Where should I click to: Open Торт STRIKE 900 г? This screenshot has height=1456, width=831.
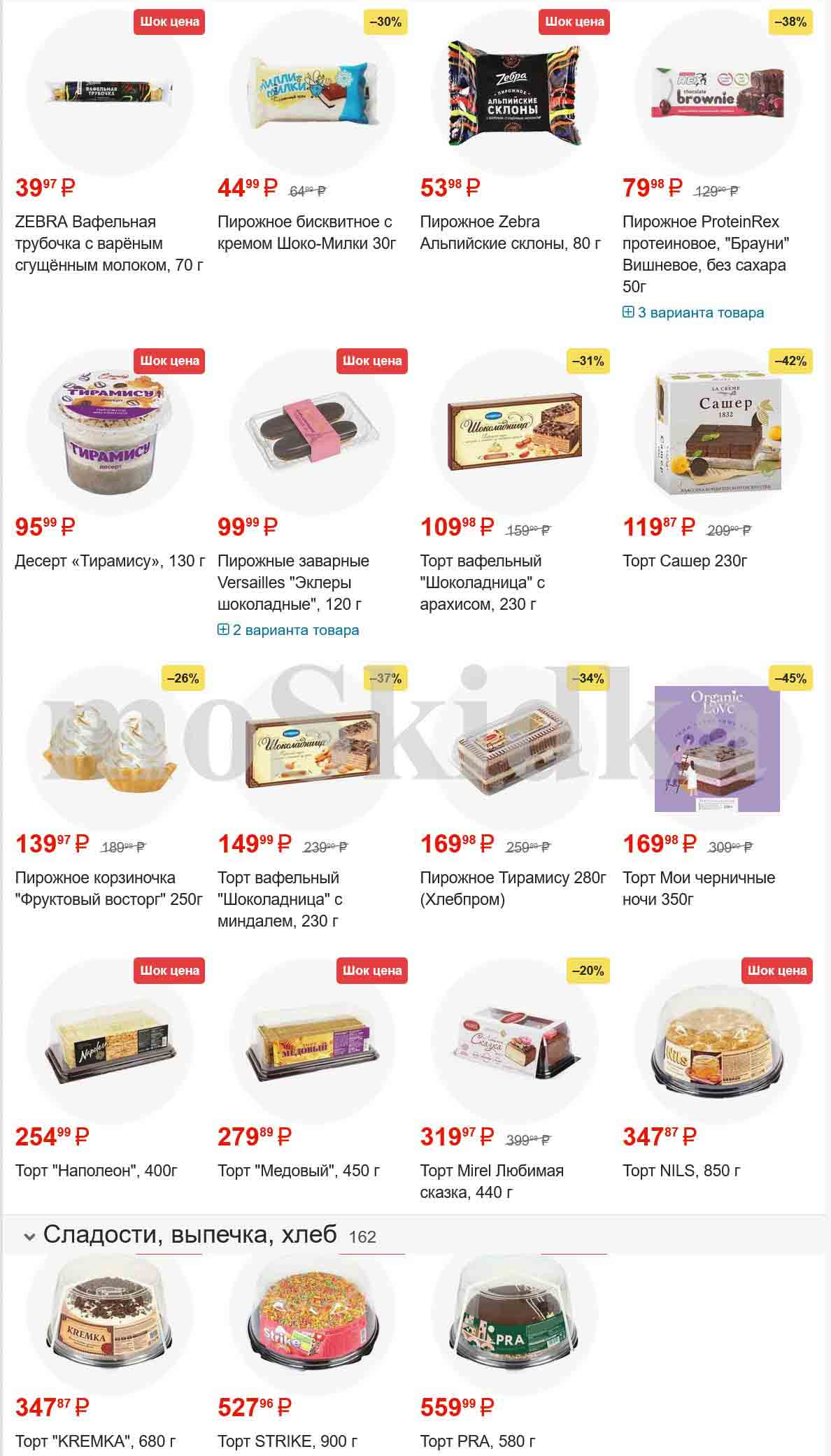coord(287,1441)
